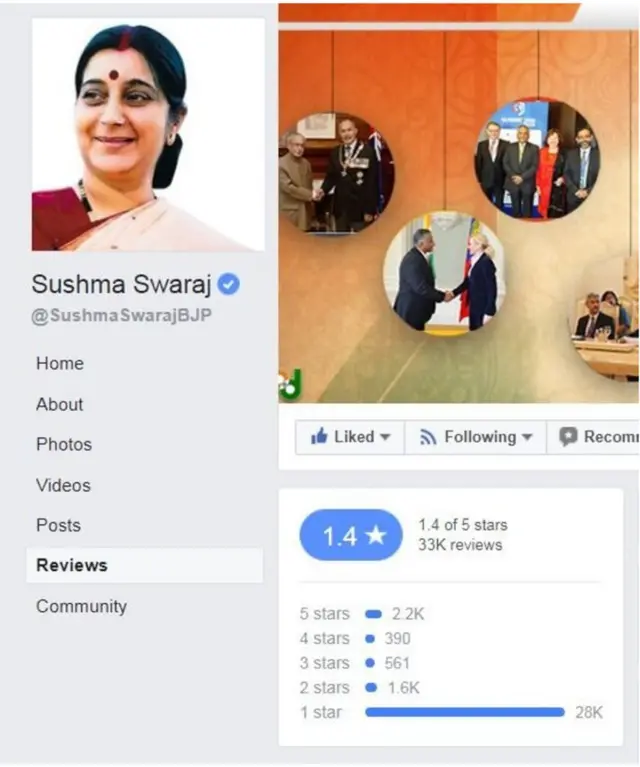Image resolution: width=640 pixels, height=767 pixels.
Task: Go to the About section
Action: pos(60,404)
